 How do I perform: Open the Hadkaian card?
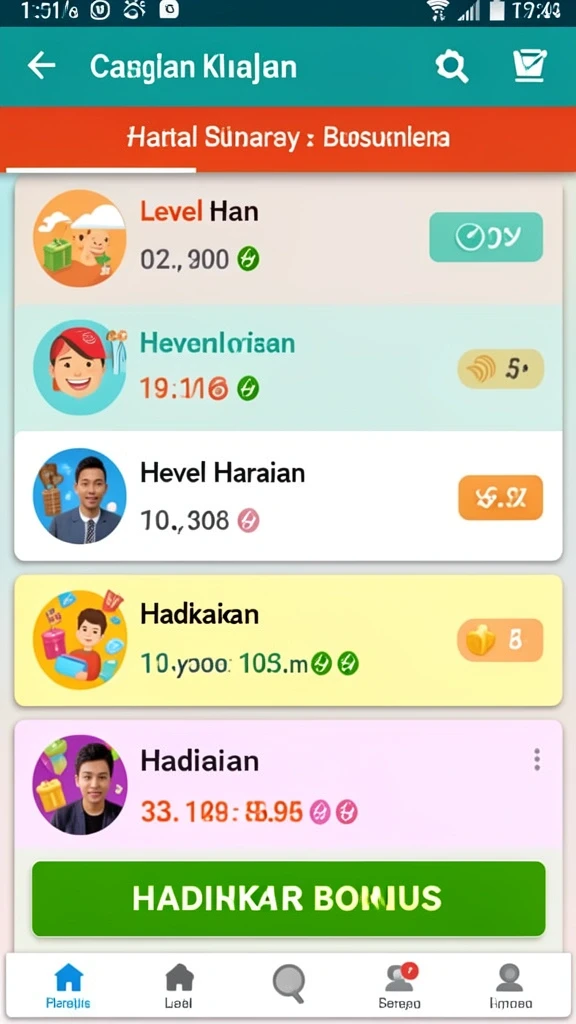pos(288,640)
